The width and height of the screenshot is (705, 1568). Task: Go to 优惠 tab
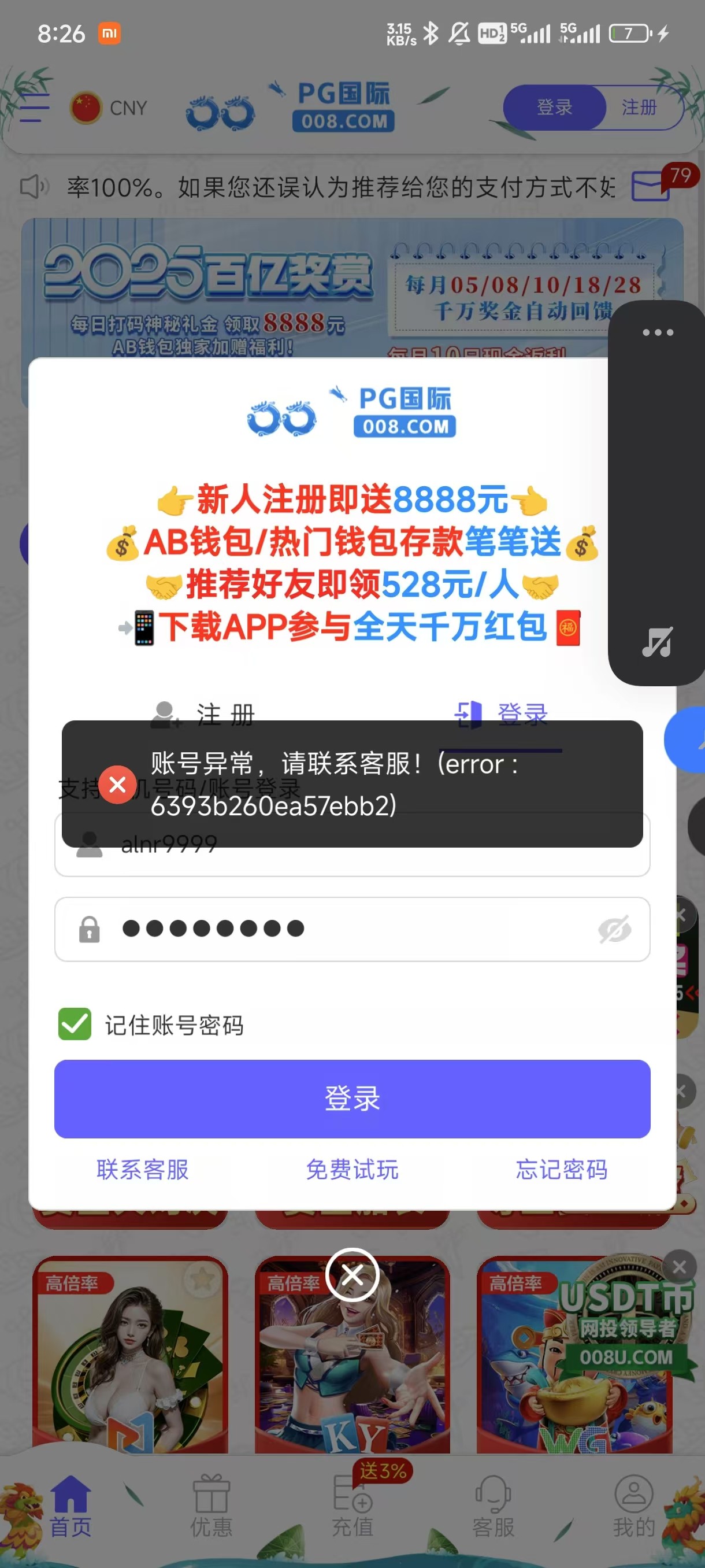pyautogui.click(x=211, y=1506)
